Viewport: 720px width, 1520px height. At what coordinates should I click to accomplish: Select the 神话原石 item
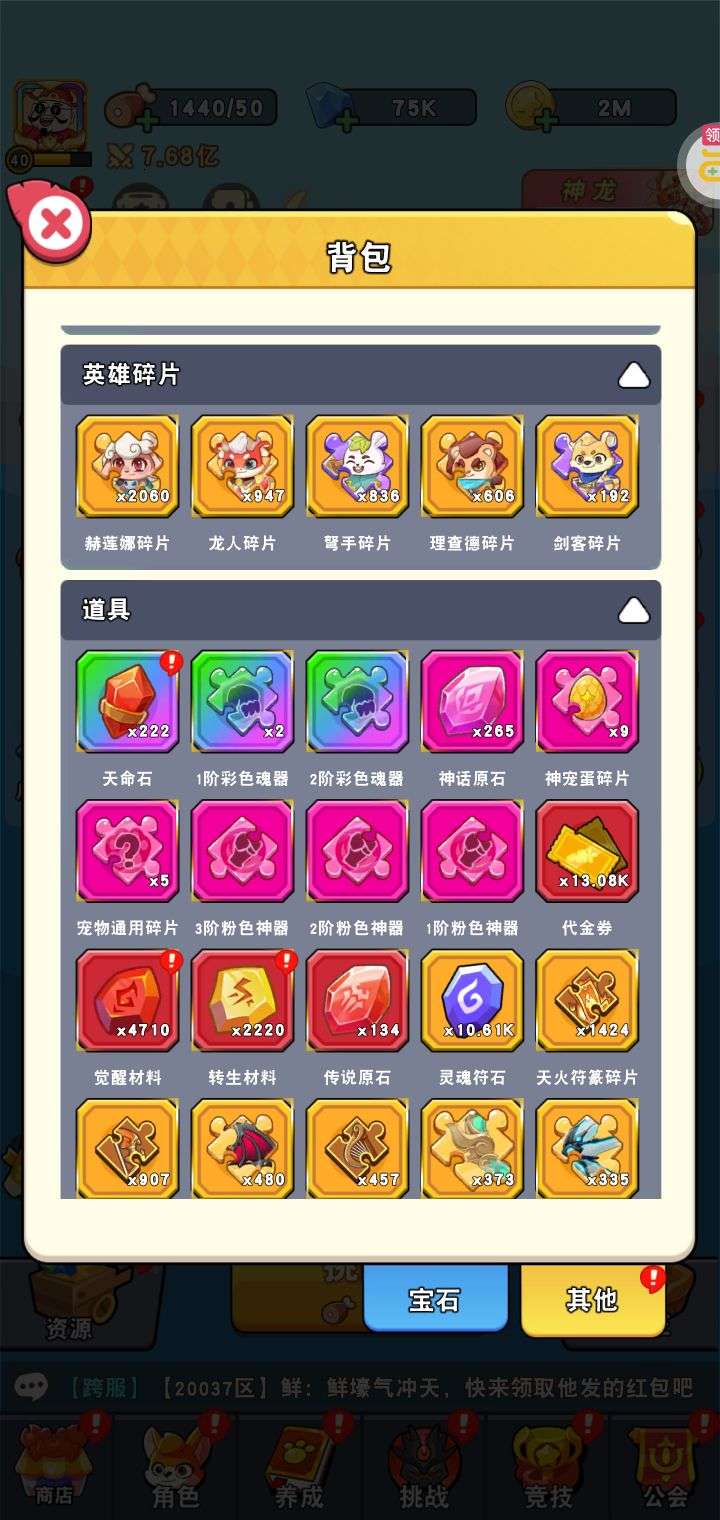pyautogui.click(x=472, y=701)
